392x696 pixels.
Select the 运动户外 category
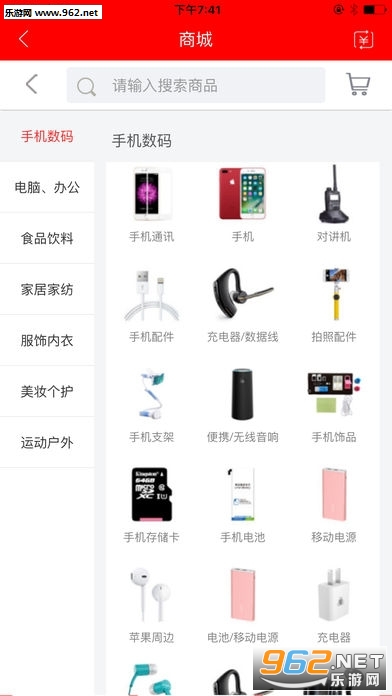47,443
